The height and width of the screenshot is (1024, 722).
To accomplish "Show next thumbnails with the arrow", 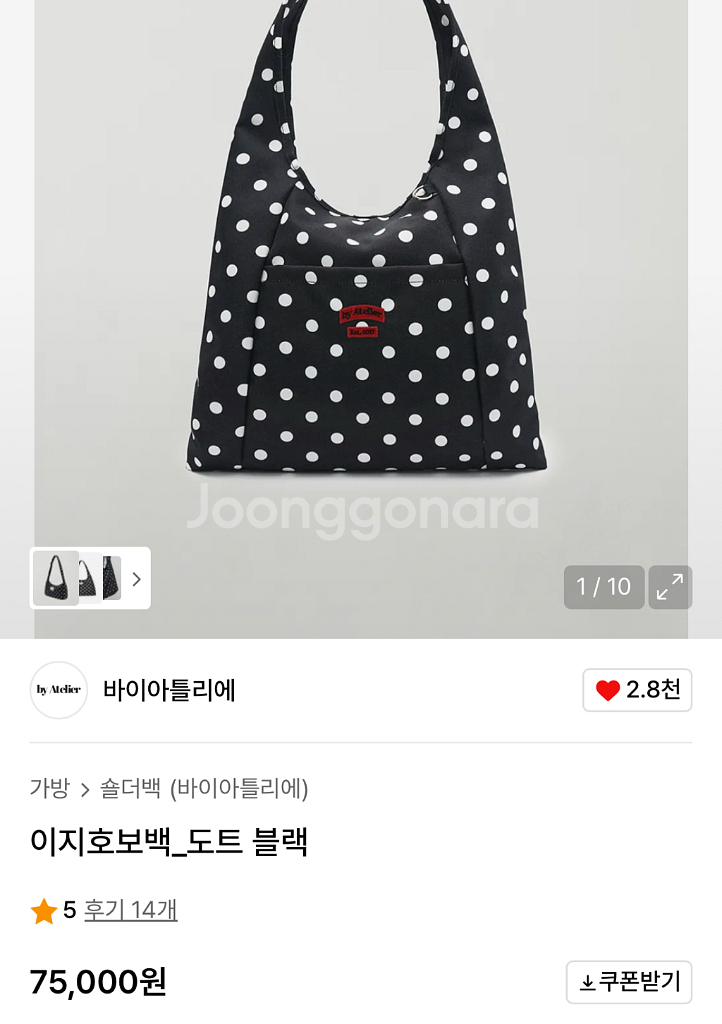I will [x=137, y=579].
